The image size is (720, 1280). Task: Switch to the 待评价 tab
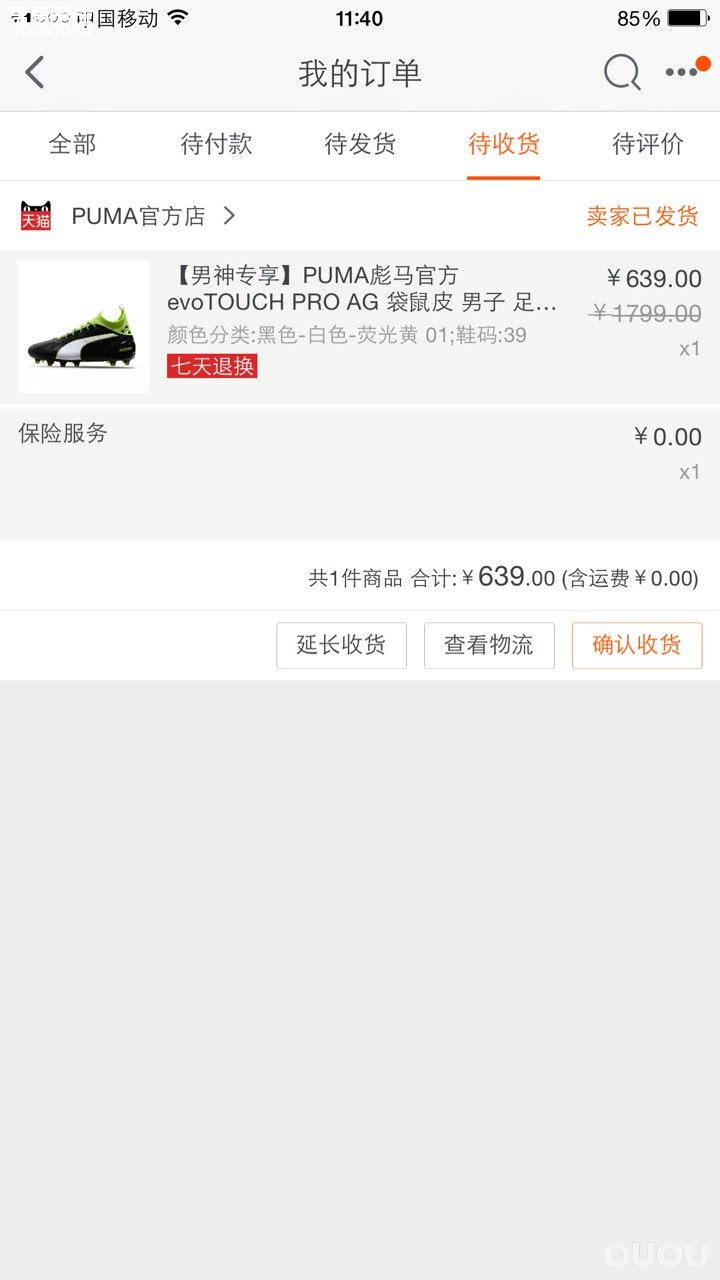click(x=648, y=145)
